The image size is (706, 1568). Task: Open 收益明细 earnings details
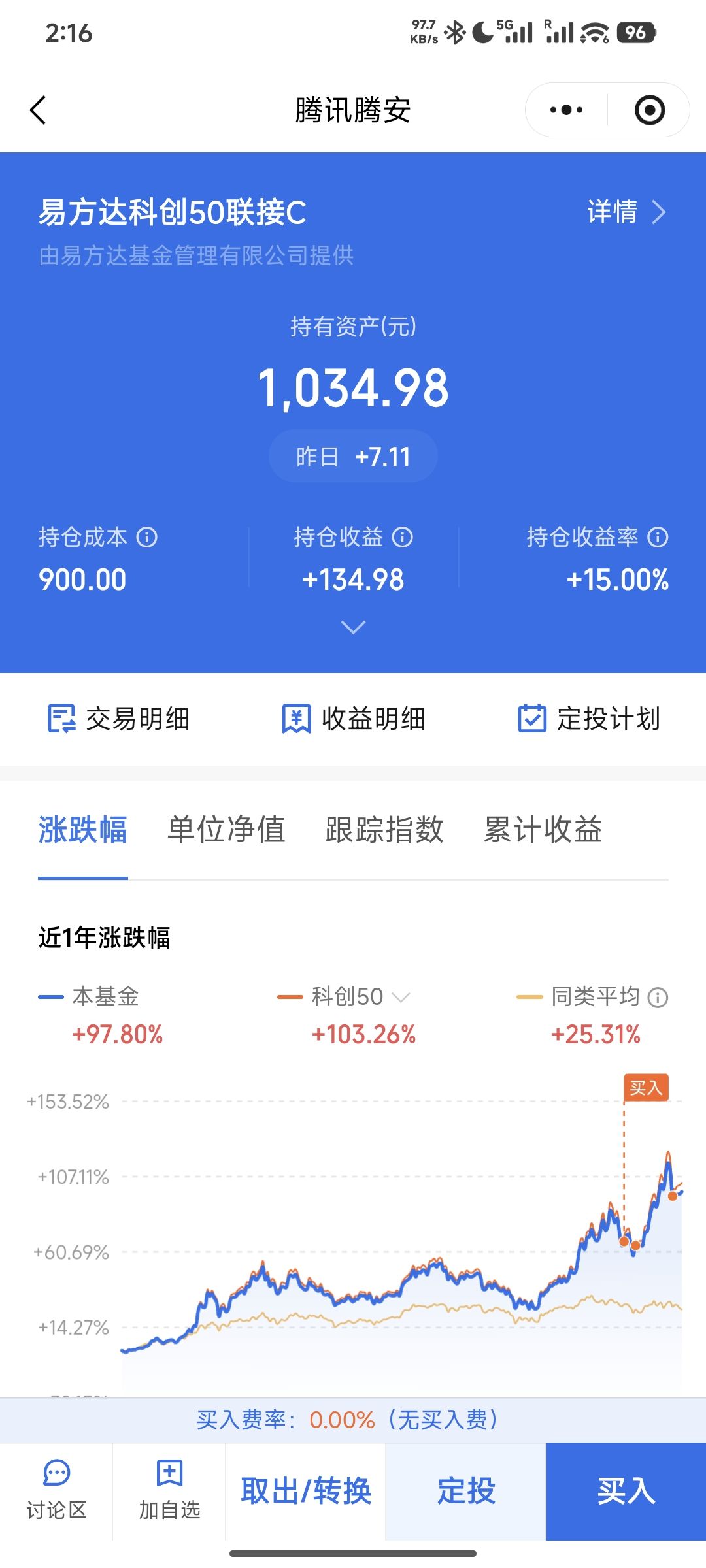click(354, 719)
